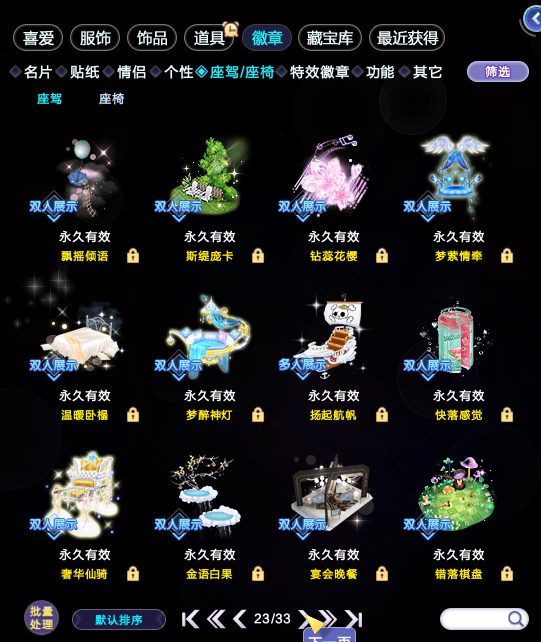Select the 快落感觉 soda can item

coord(459,357)
